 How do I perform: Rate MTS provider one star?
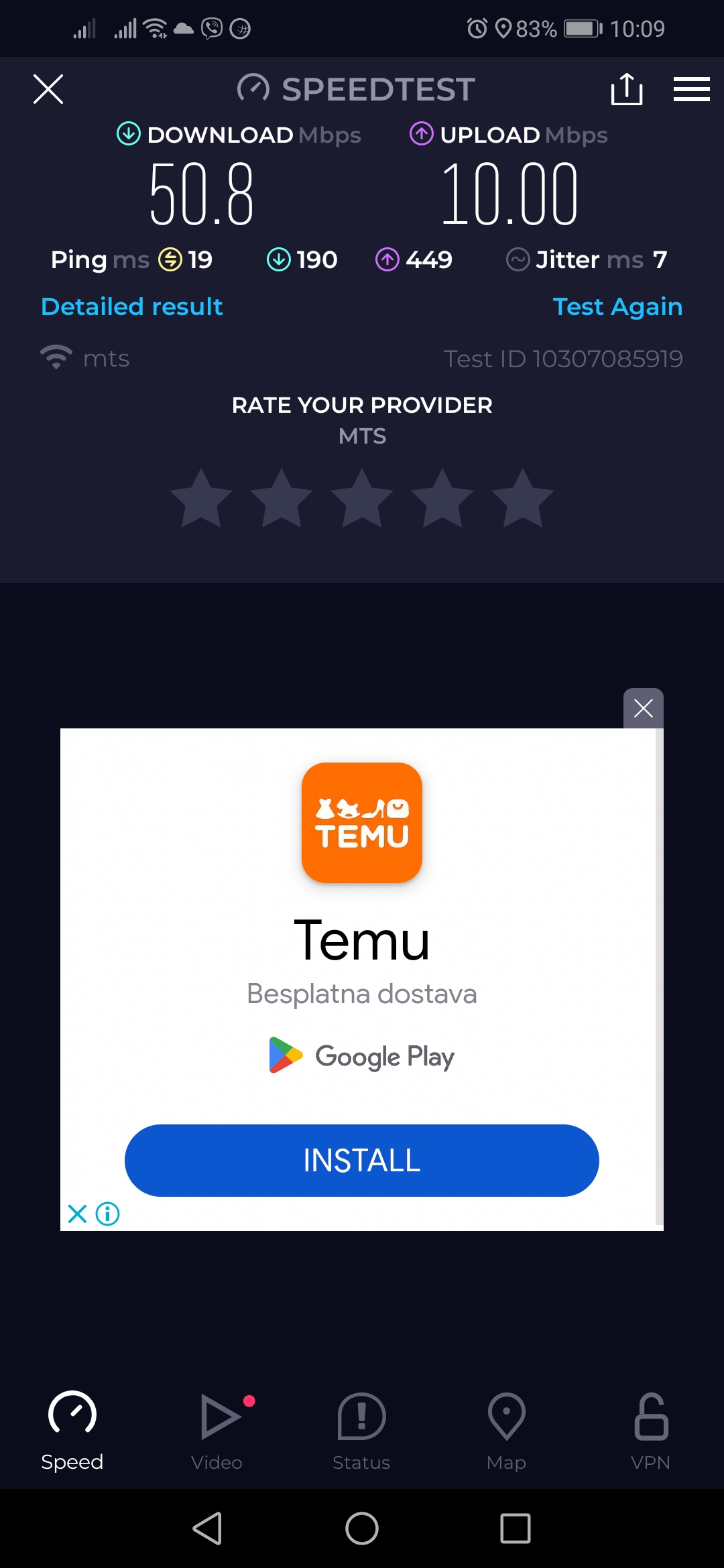pos(201,499)
